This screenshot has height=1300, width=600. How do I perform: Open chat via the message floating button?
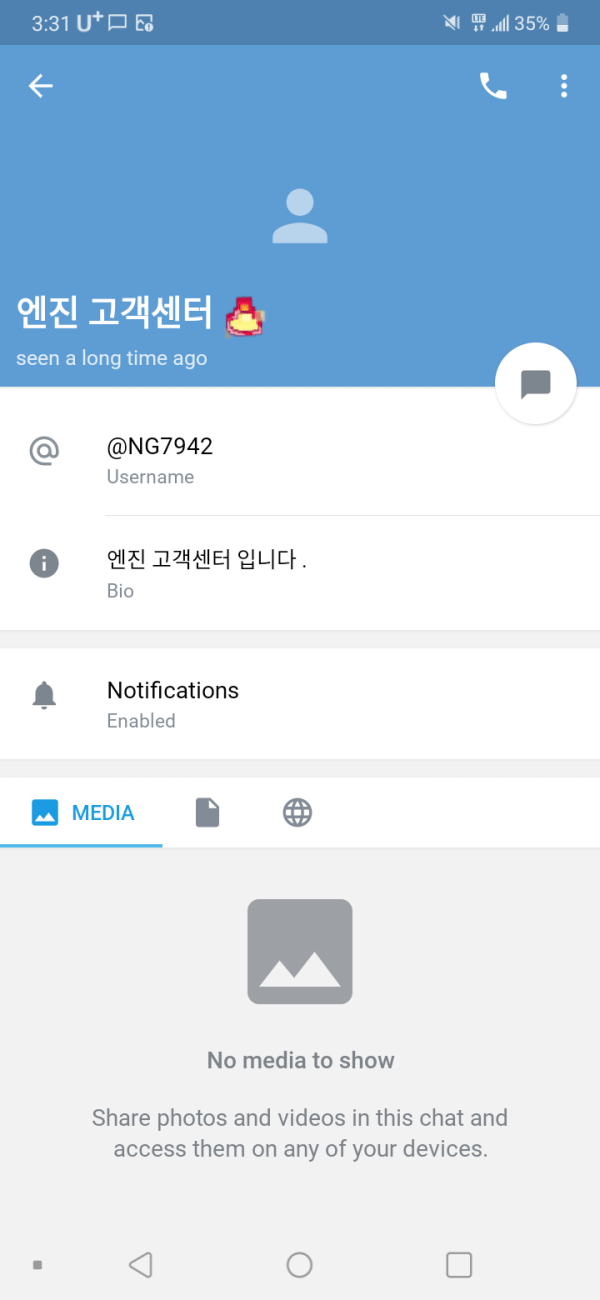[536, 384]
